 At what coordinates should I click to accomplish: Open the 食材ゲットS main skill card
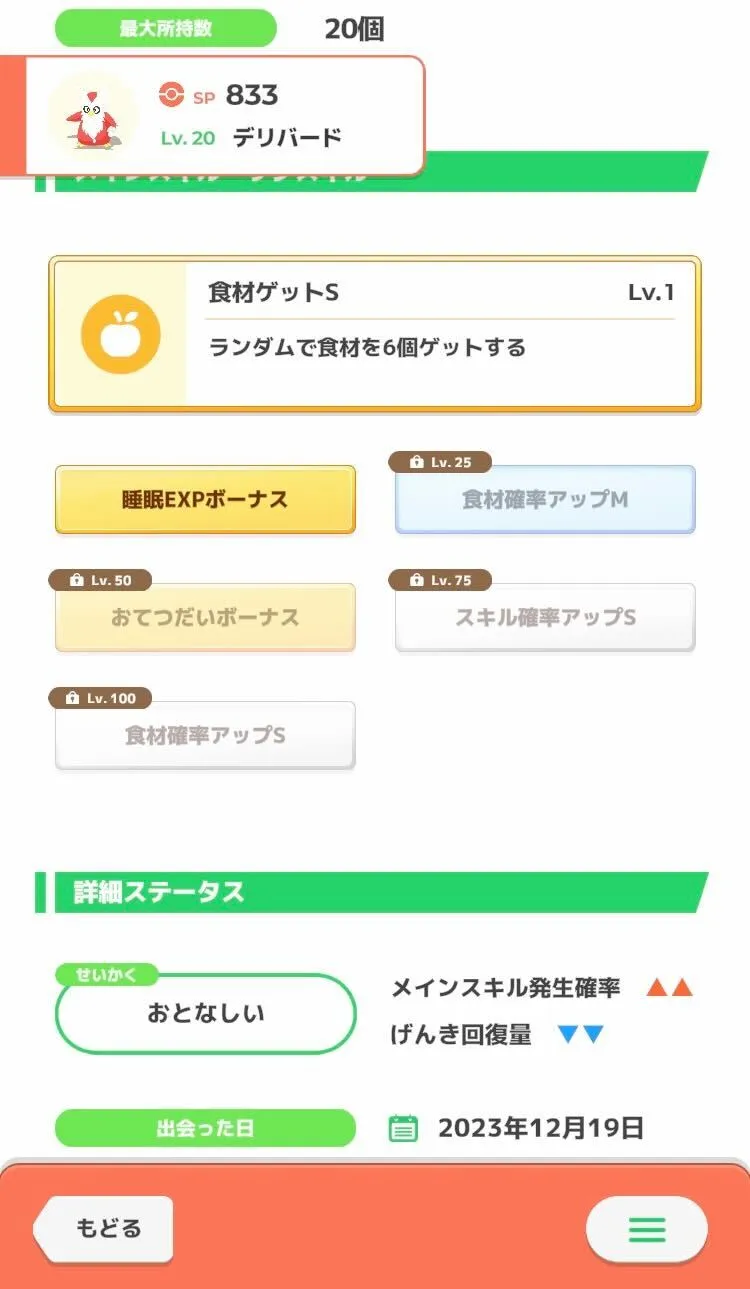pyautogui.click(x=374, y=333)
